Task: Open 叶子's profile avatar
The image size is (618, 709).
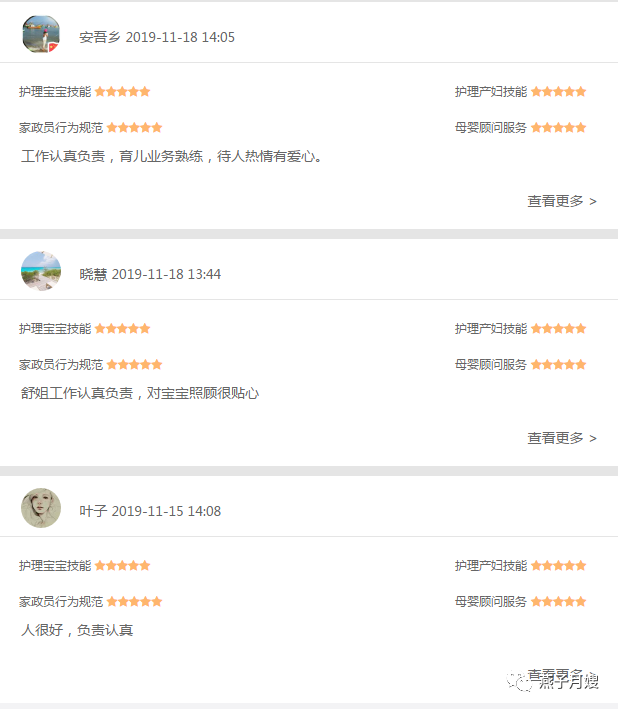Action: click(x=41, y=508)
